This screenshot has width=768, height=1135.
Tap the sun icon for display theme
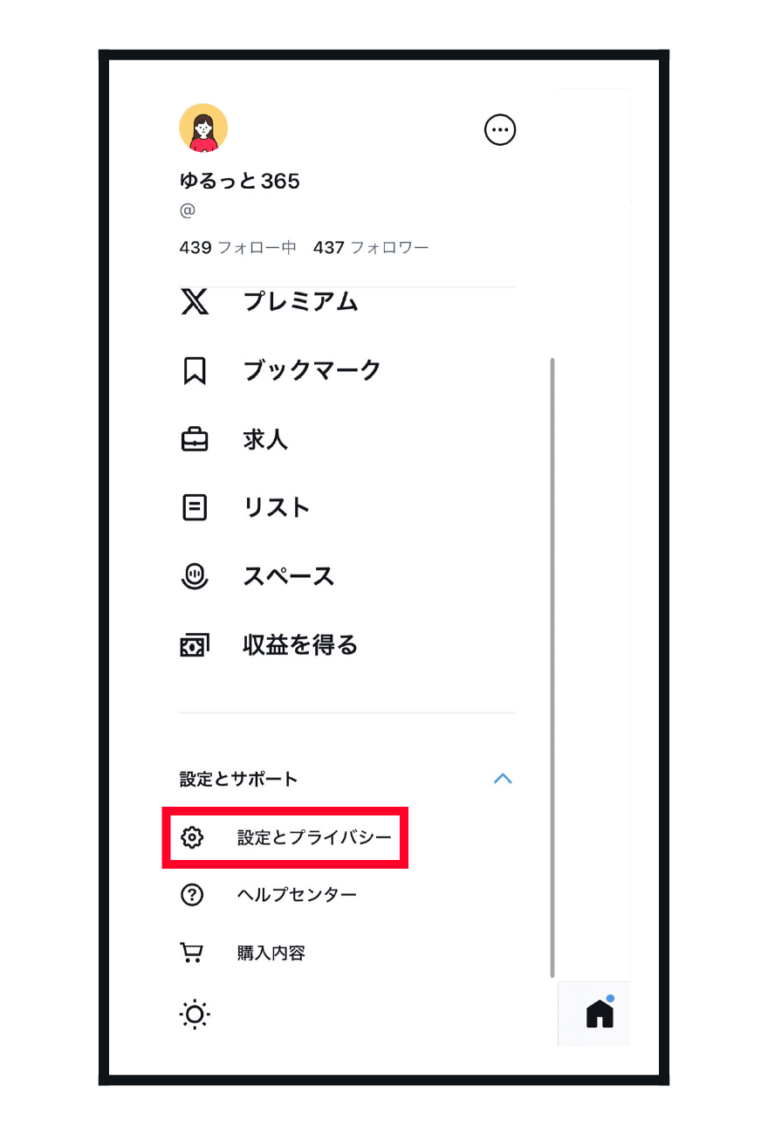pos(194,1015)
